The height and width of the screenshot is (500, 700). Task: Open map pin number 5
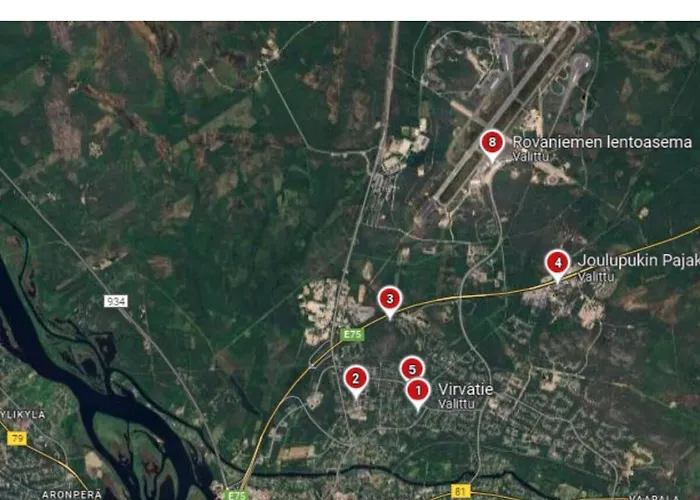click(x=412, y=368)
